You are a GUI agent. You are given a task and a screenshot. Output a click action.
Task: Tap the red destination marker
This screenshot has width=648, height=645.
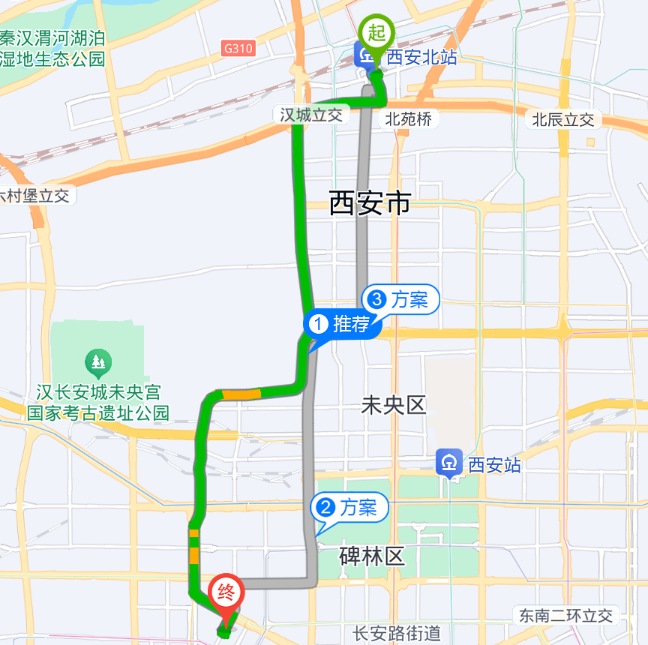[227, 592]
